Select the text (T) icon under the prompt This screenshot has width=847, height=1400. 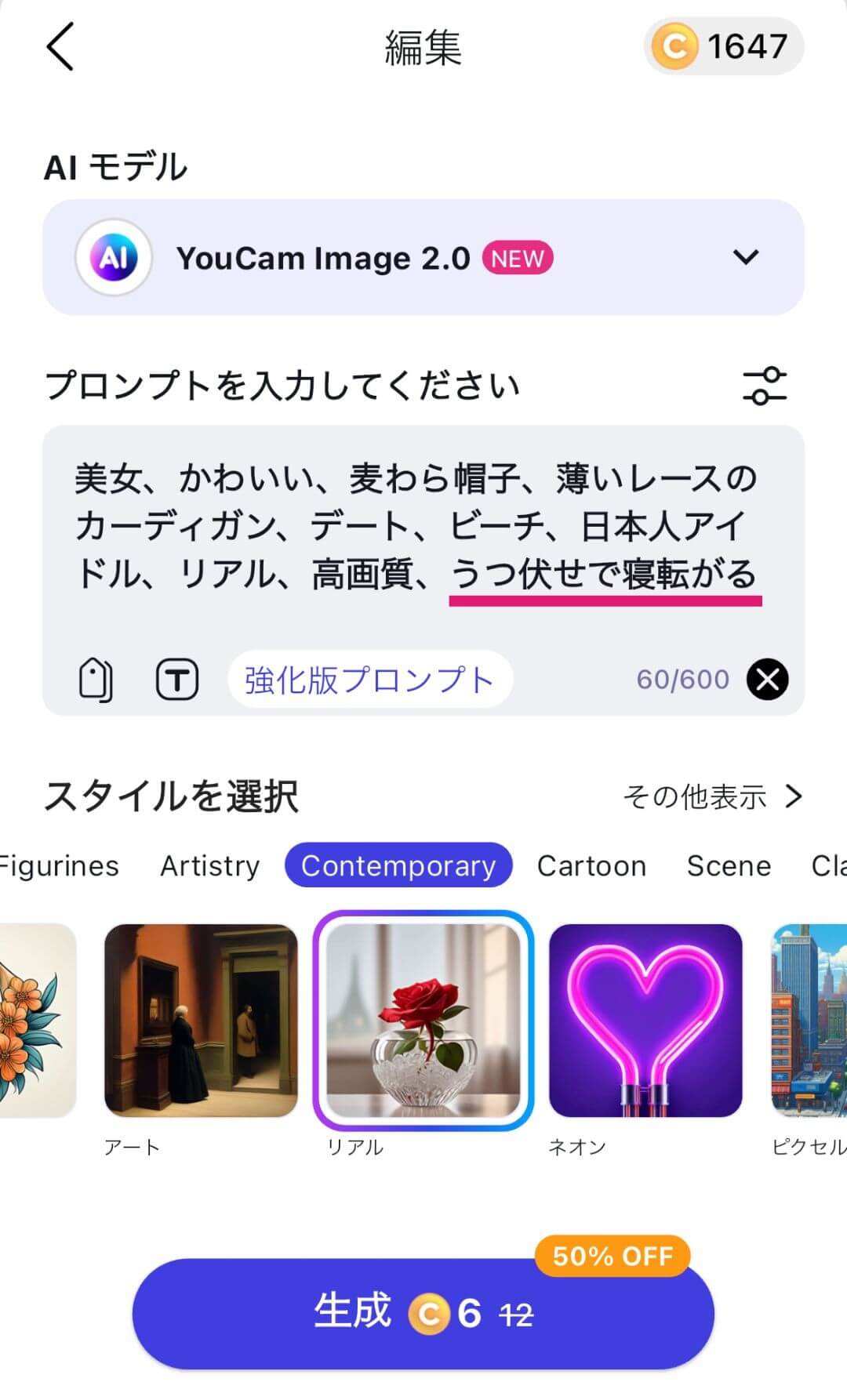coord(178,680)
